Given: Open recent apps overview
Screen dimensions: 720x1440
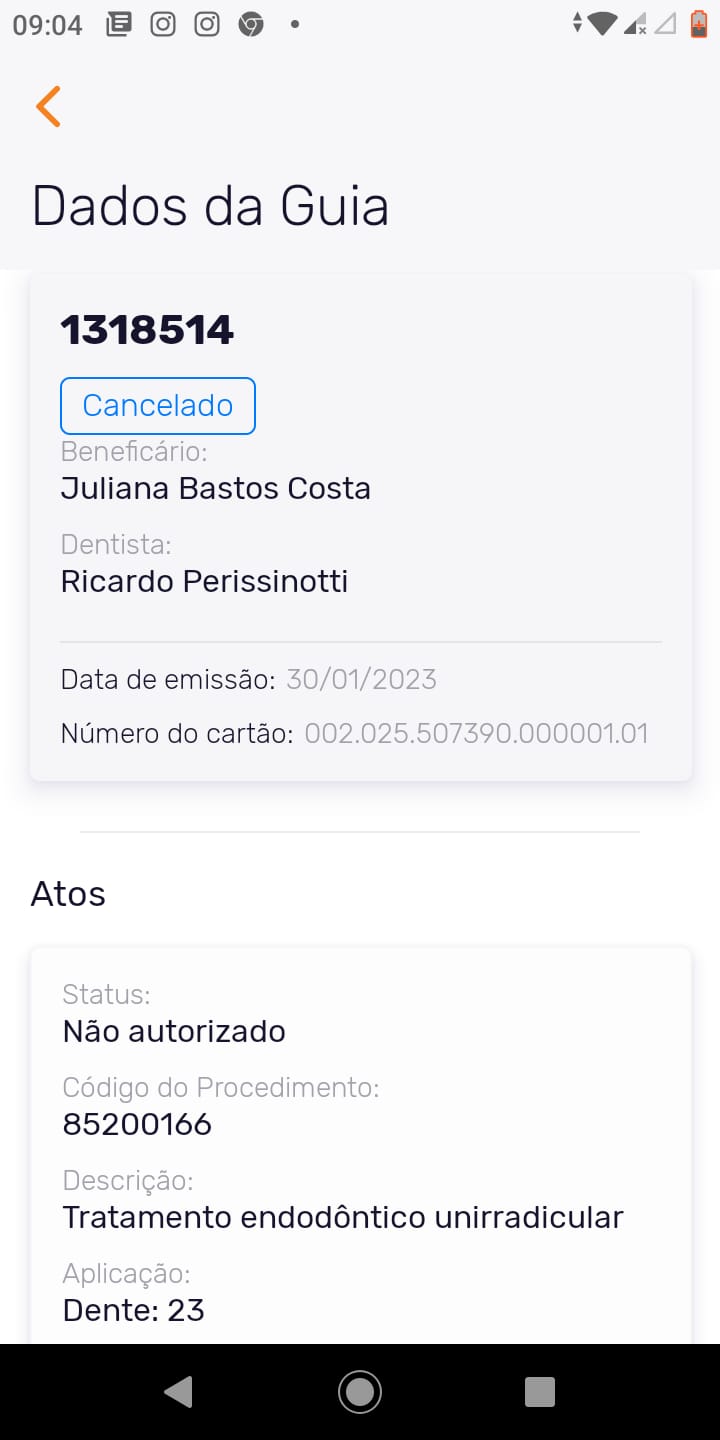Looking at the screenshot, I should [x=540, y=1391].
